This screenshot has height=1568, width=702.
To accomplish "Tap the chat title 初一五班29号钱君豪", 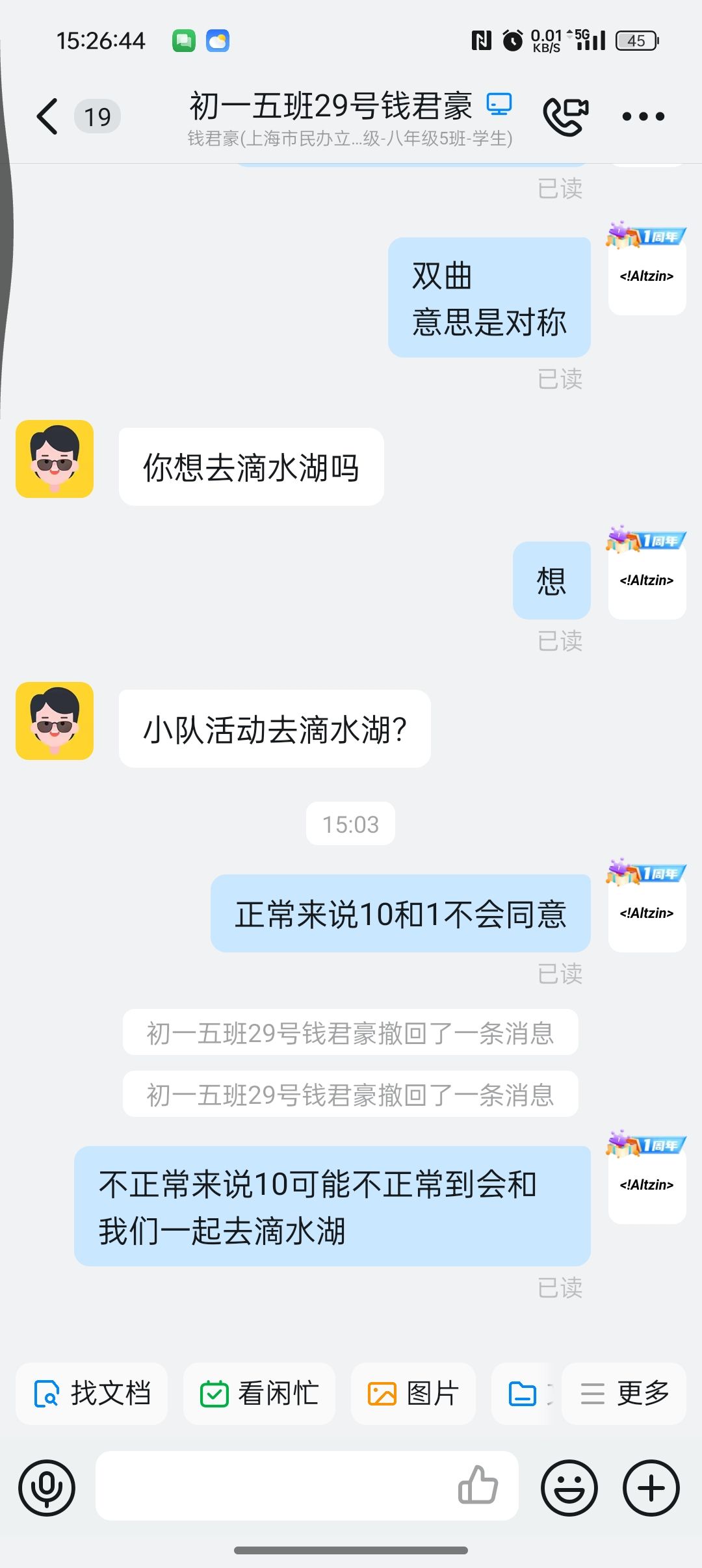I will pos(331,107).
